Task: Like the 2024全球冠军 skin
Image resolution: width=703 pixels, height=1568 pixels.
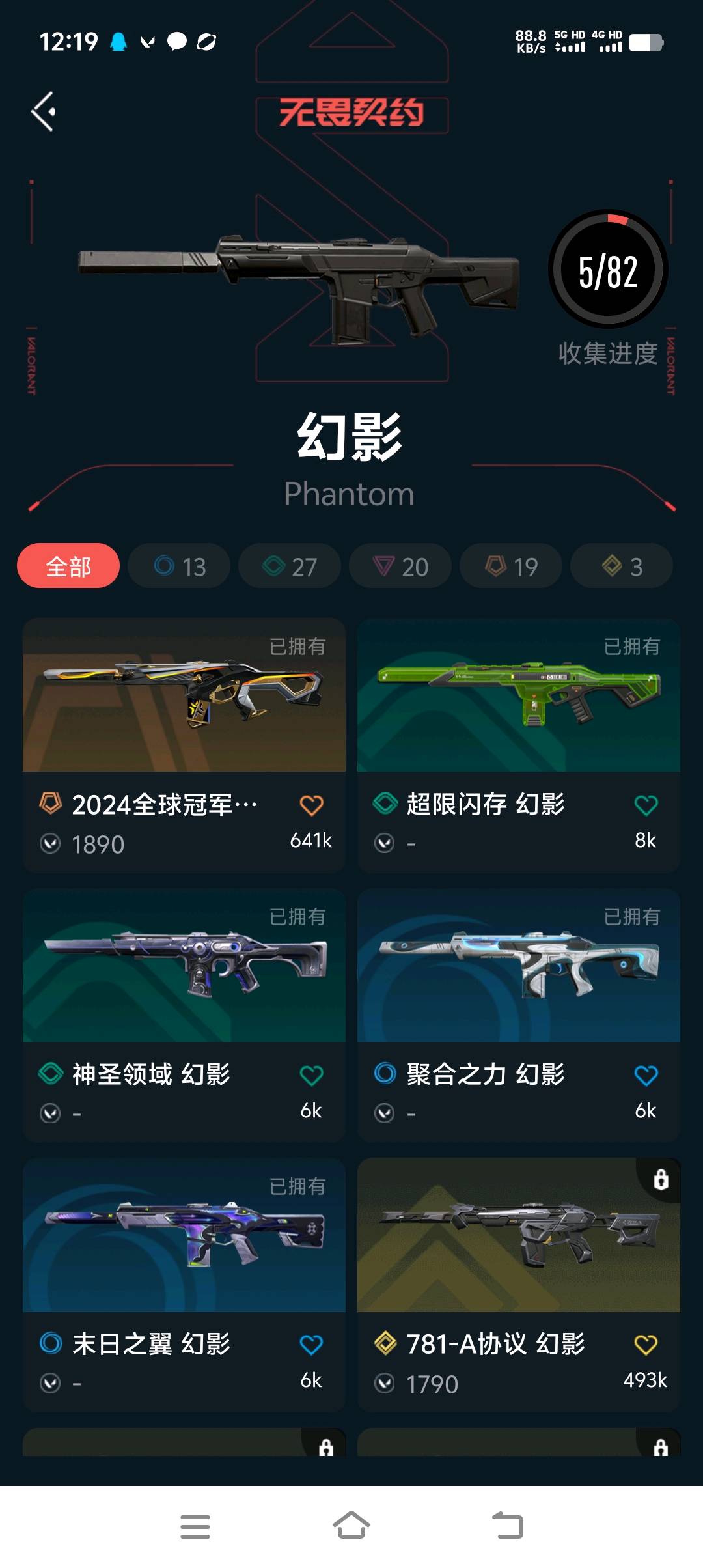Action: [x=311, y=805]
